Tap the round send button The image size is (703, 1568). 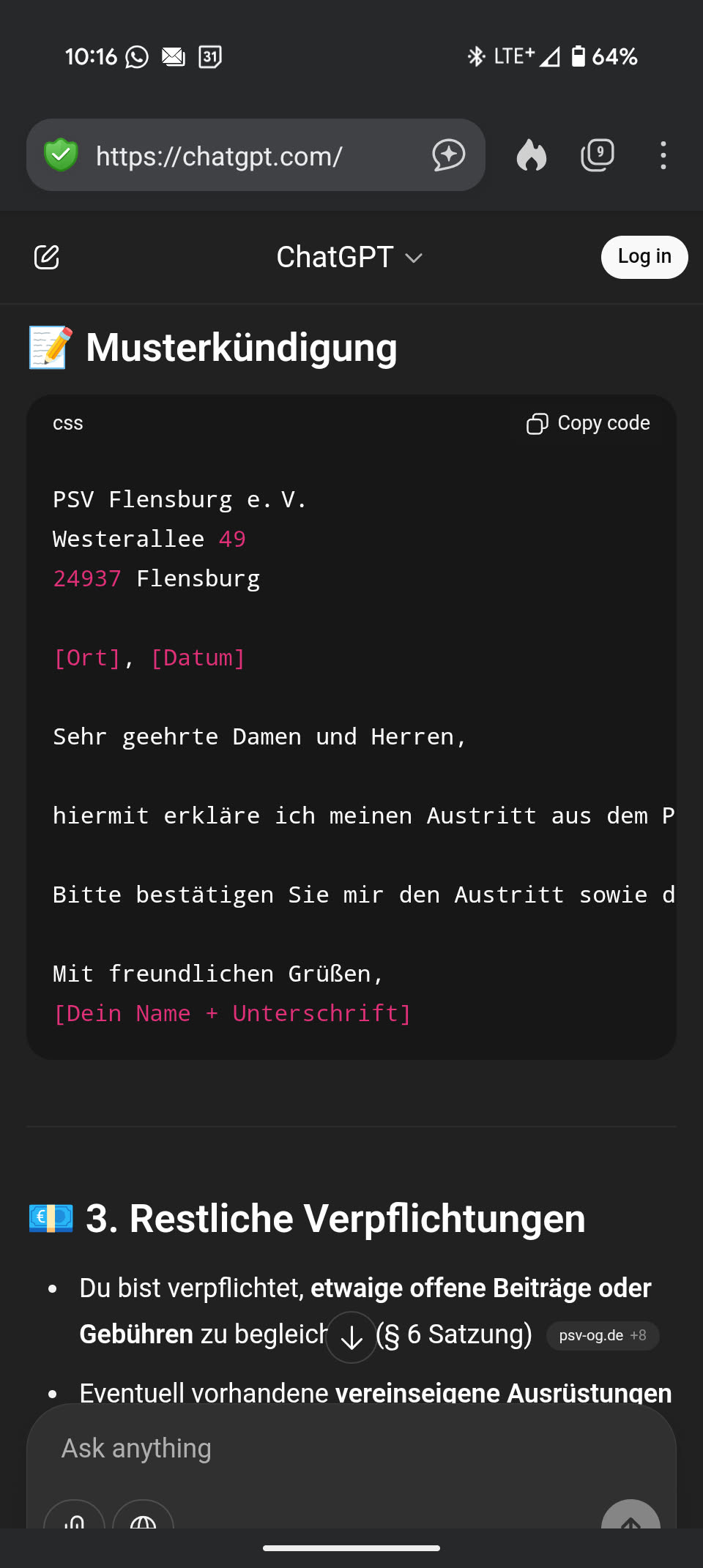click(631, 1517)
